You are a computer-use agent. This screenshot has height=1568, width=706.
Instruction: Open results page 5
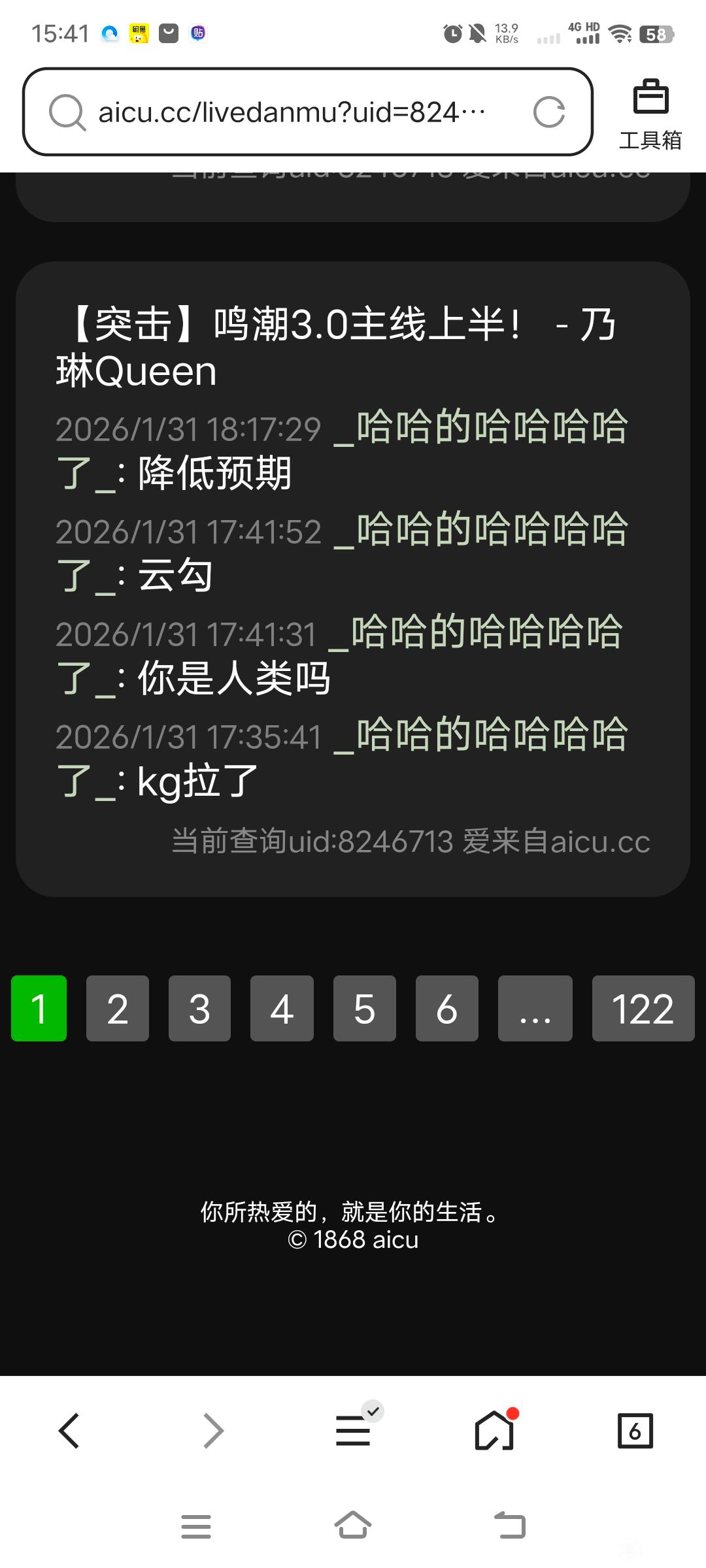tap(364, 1008)
